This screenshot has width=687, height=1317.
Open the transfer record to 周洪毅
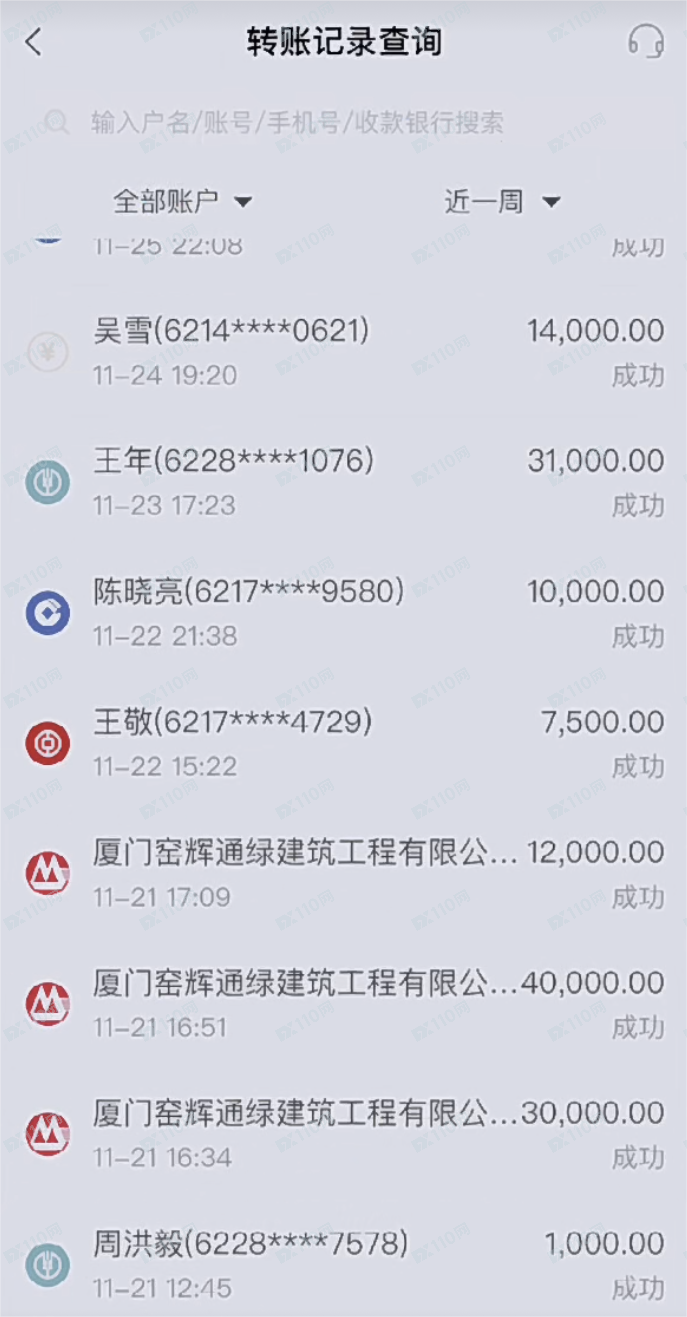tap(343, 1264)
